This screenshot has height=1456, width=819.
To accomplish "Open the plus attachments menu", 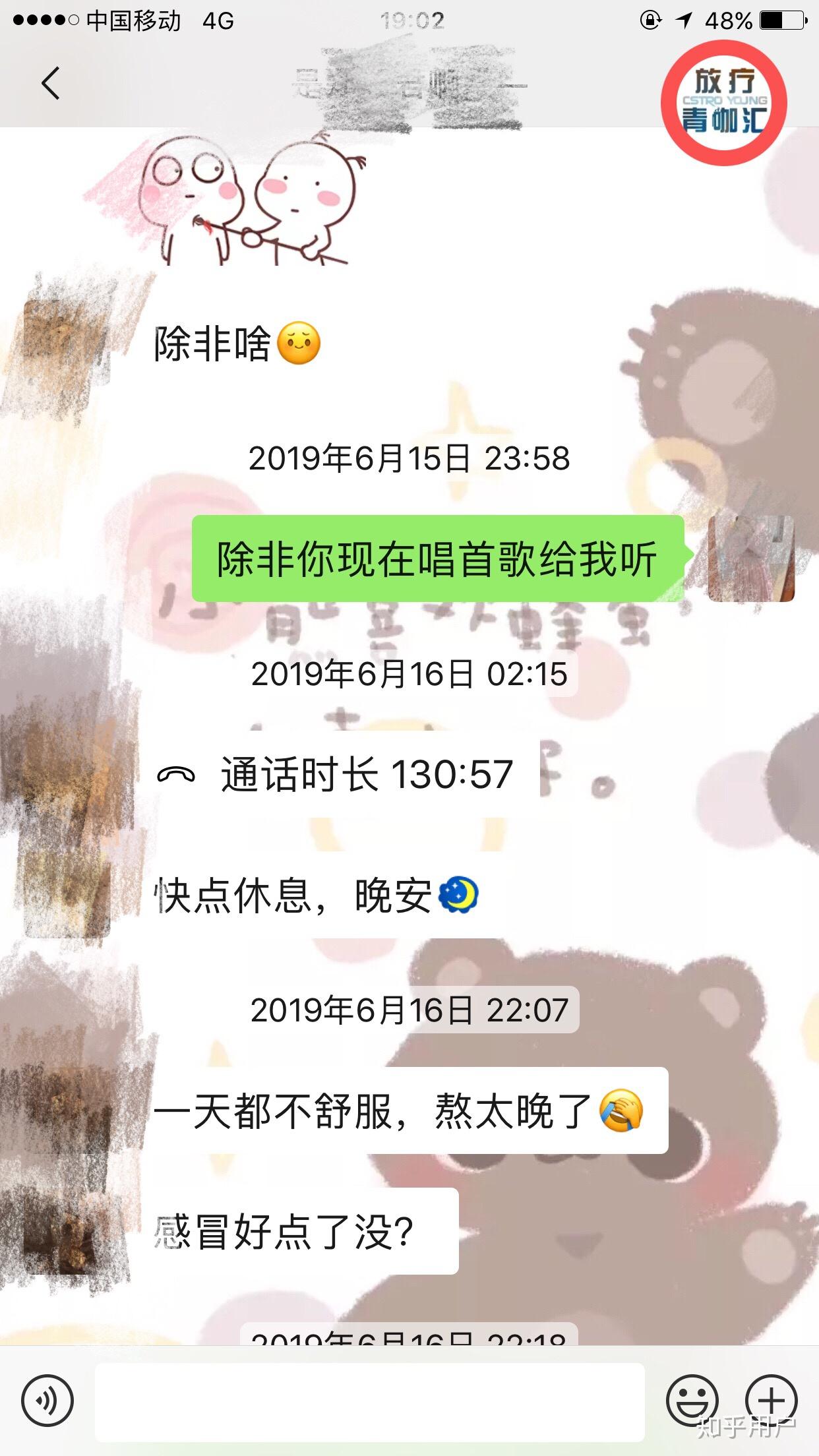I will (771, 1399).
